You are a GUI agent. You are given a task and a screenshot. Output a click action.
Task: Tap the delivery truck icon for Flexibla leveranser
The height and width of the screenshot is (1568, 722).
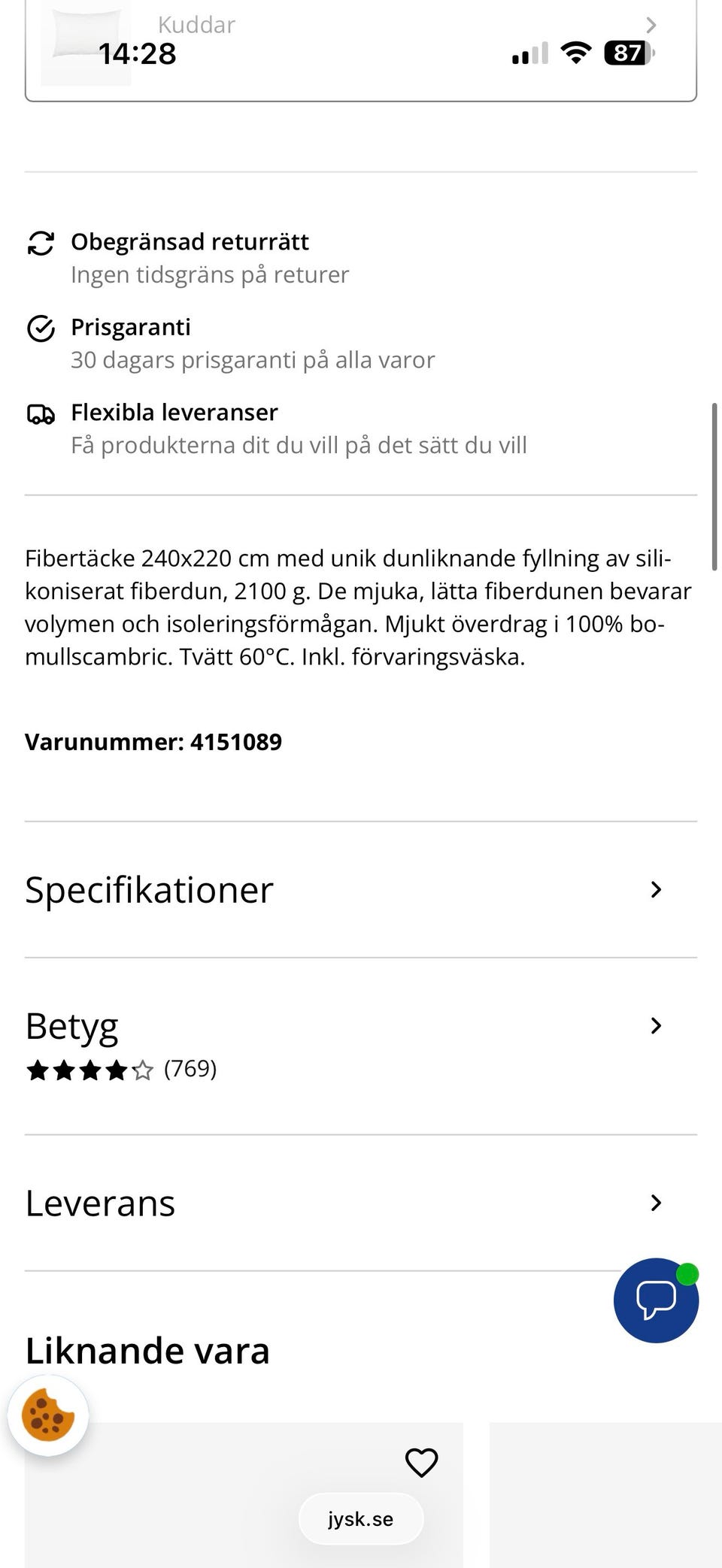(x=41, y=414)
